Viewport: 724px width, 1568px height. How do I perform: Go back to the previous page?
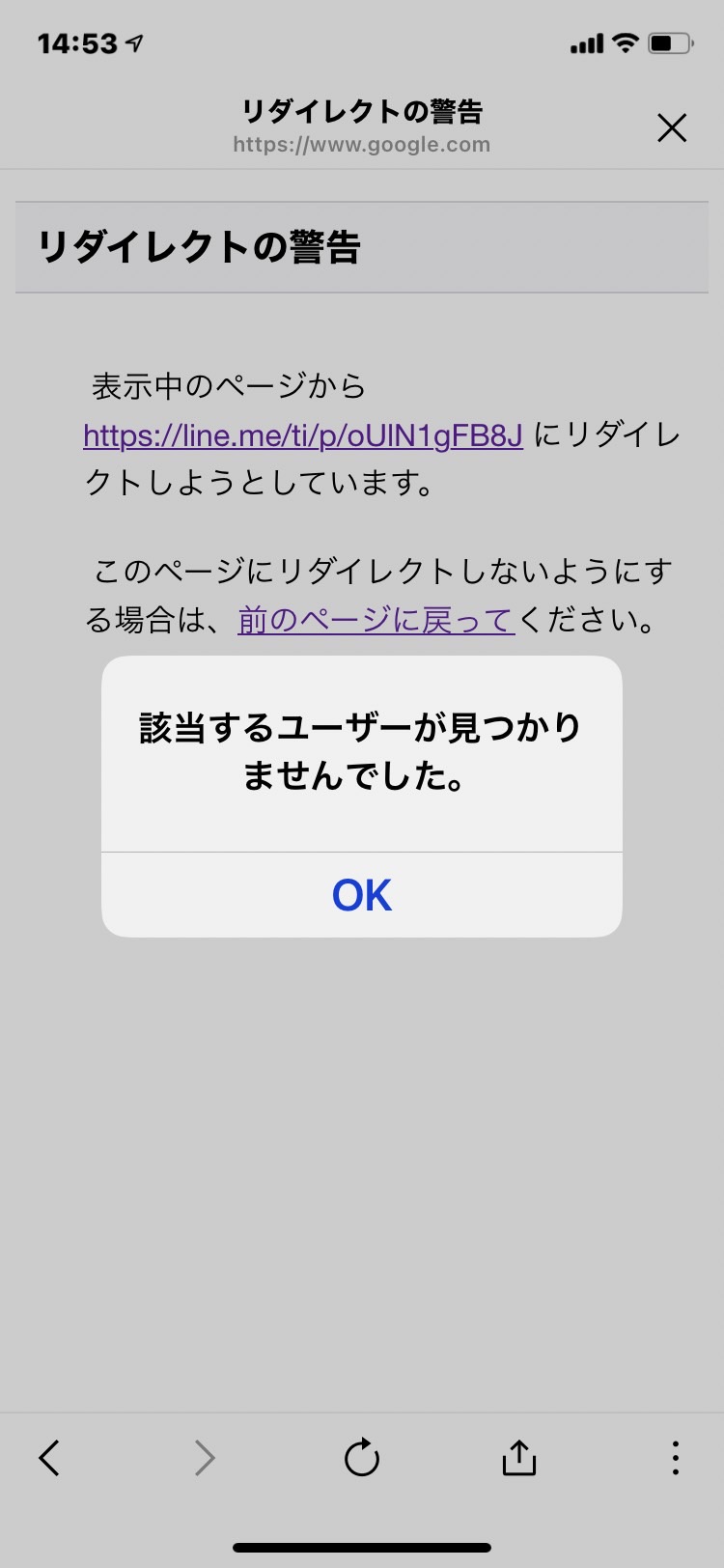tap(49, 1458)
